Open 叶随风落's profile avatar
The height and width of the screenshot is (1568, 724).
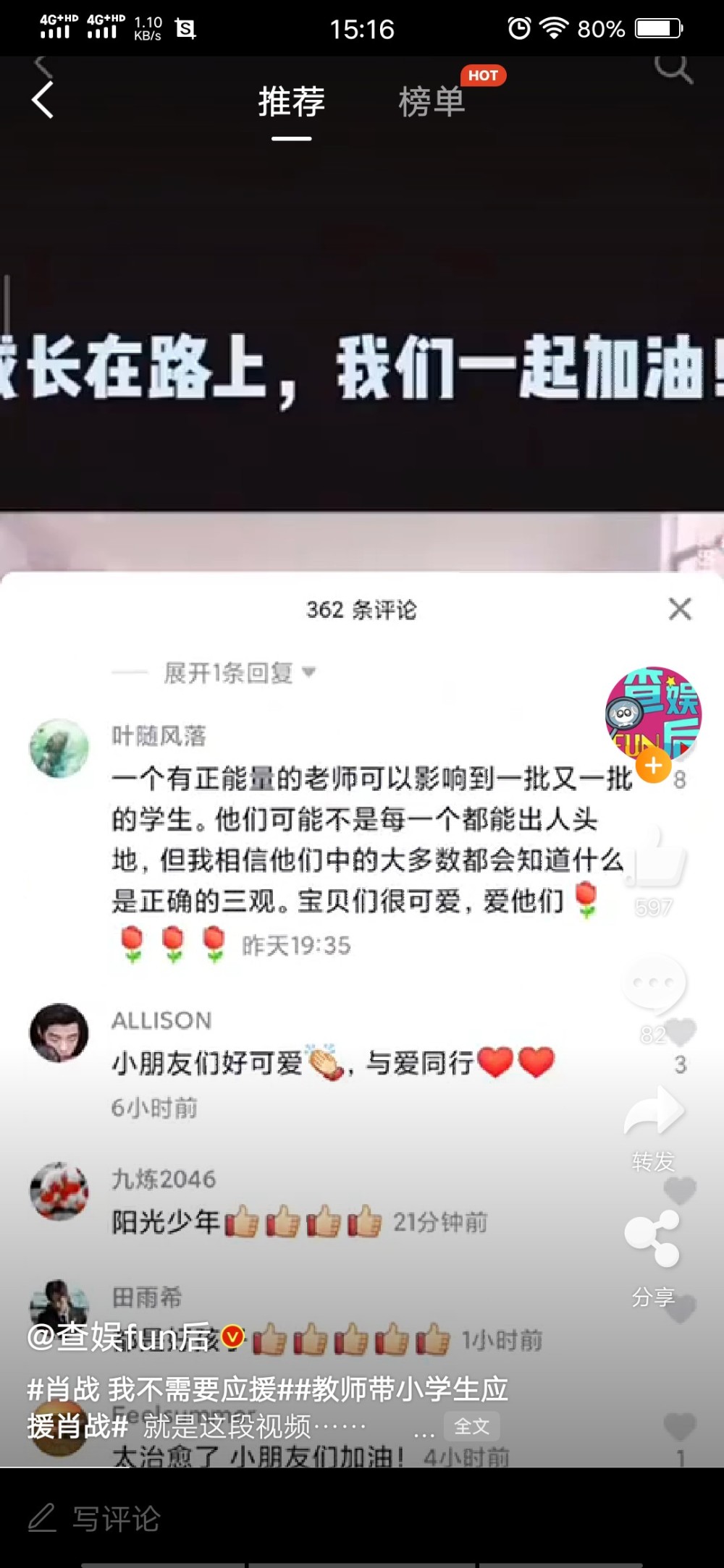(59, 749)
